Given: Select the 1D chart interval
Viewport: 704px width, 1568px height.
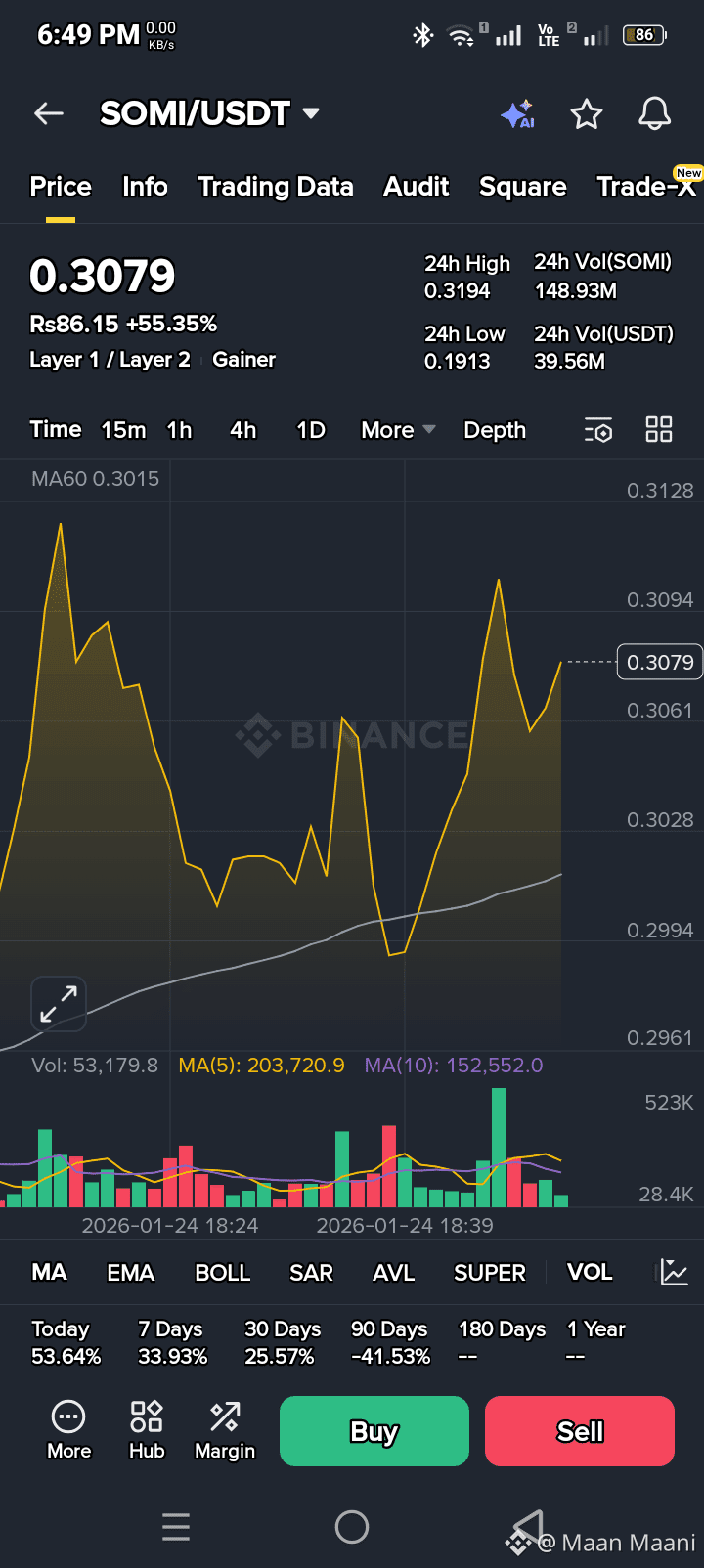Looking at the screenshot, I should tap(311, 430).
